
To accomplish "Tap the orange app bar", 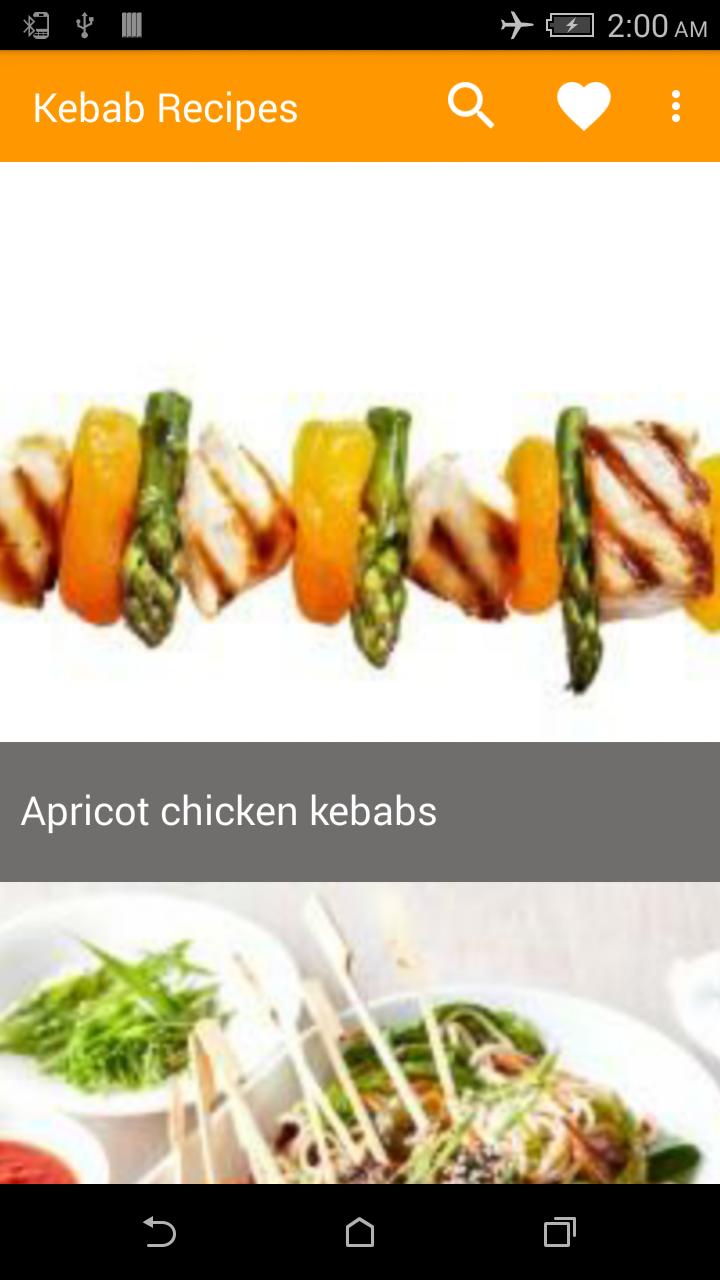I will (360, 105).
